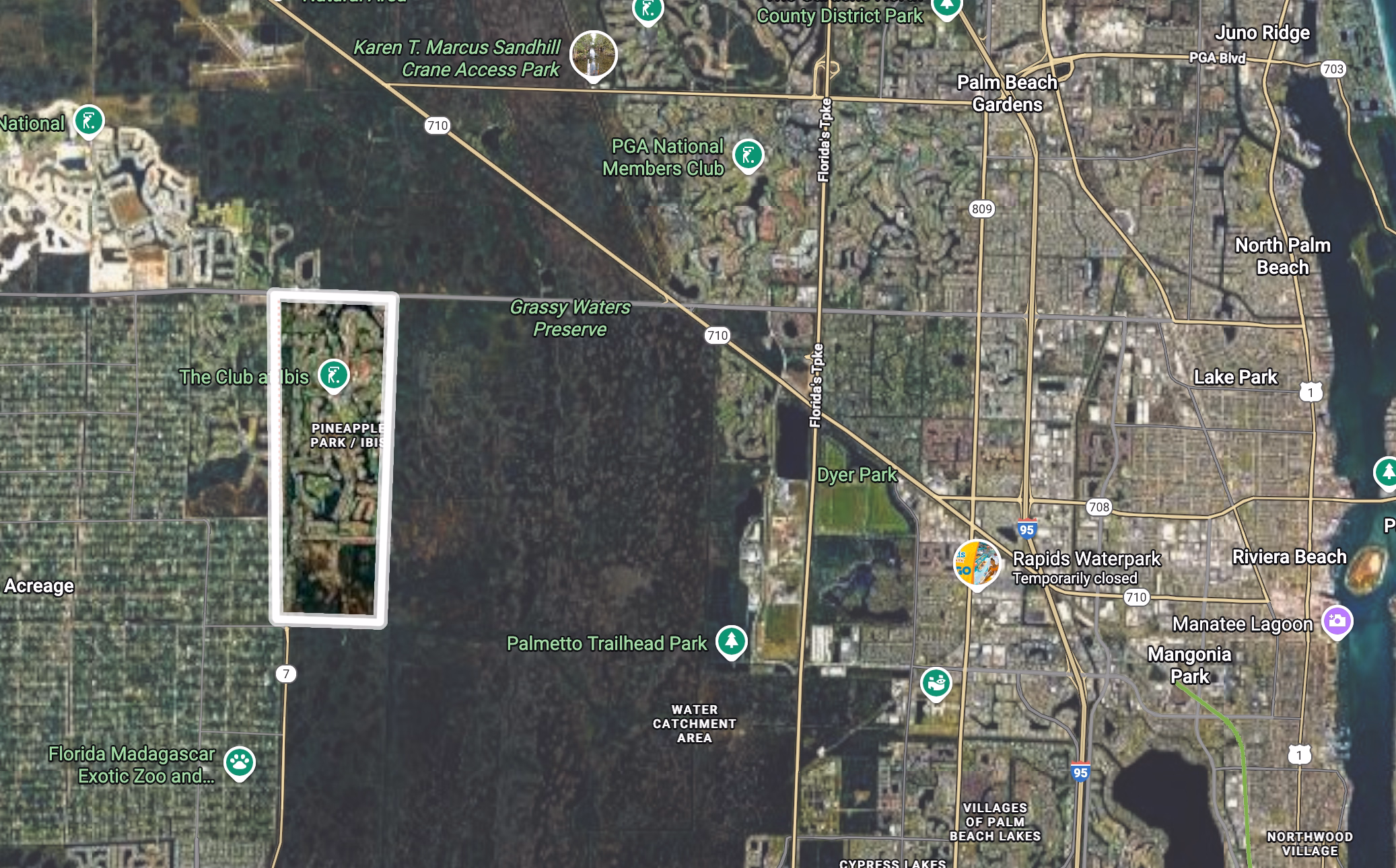Open Palmetto Trailhead Park marker

coord(732,641)
